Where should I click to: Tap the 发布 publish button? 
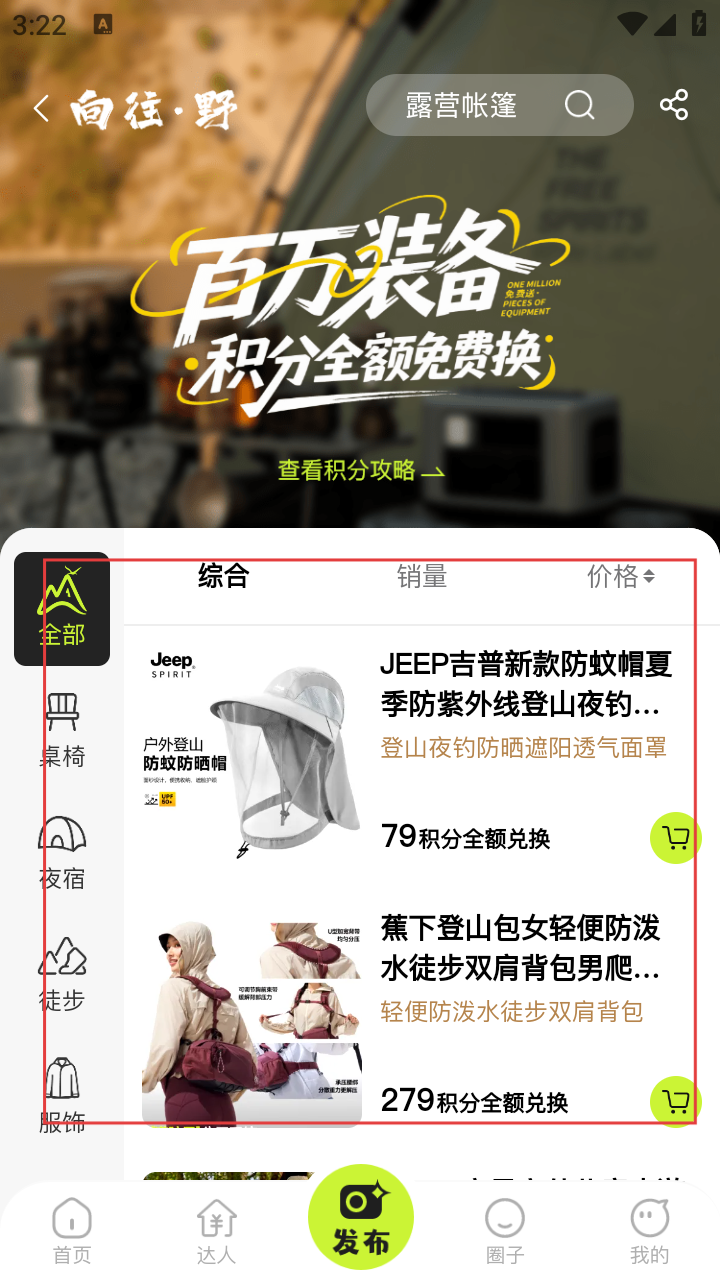(361, 1218)
